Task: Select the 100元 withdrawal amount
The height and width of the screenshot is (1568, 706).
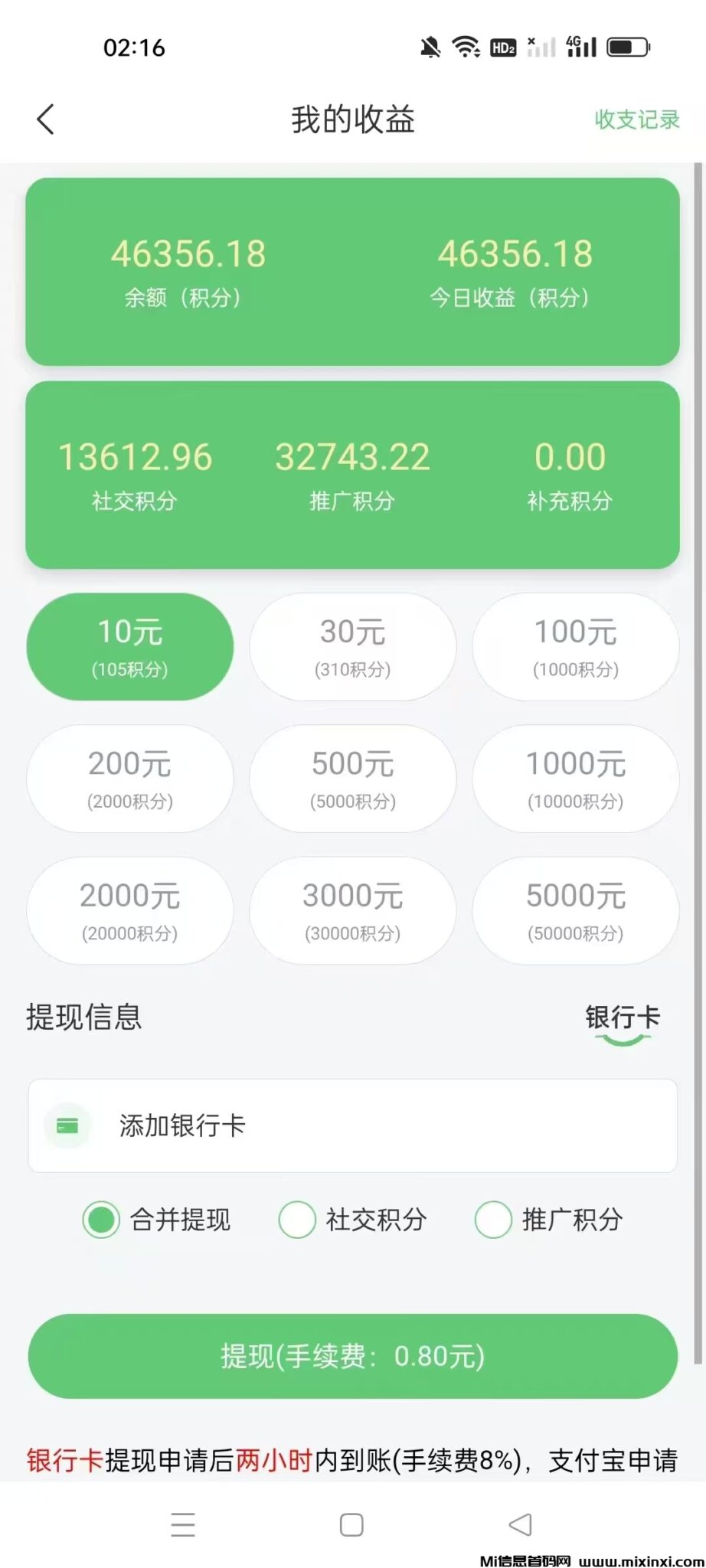Action: (x=574, y=646)
